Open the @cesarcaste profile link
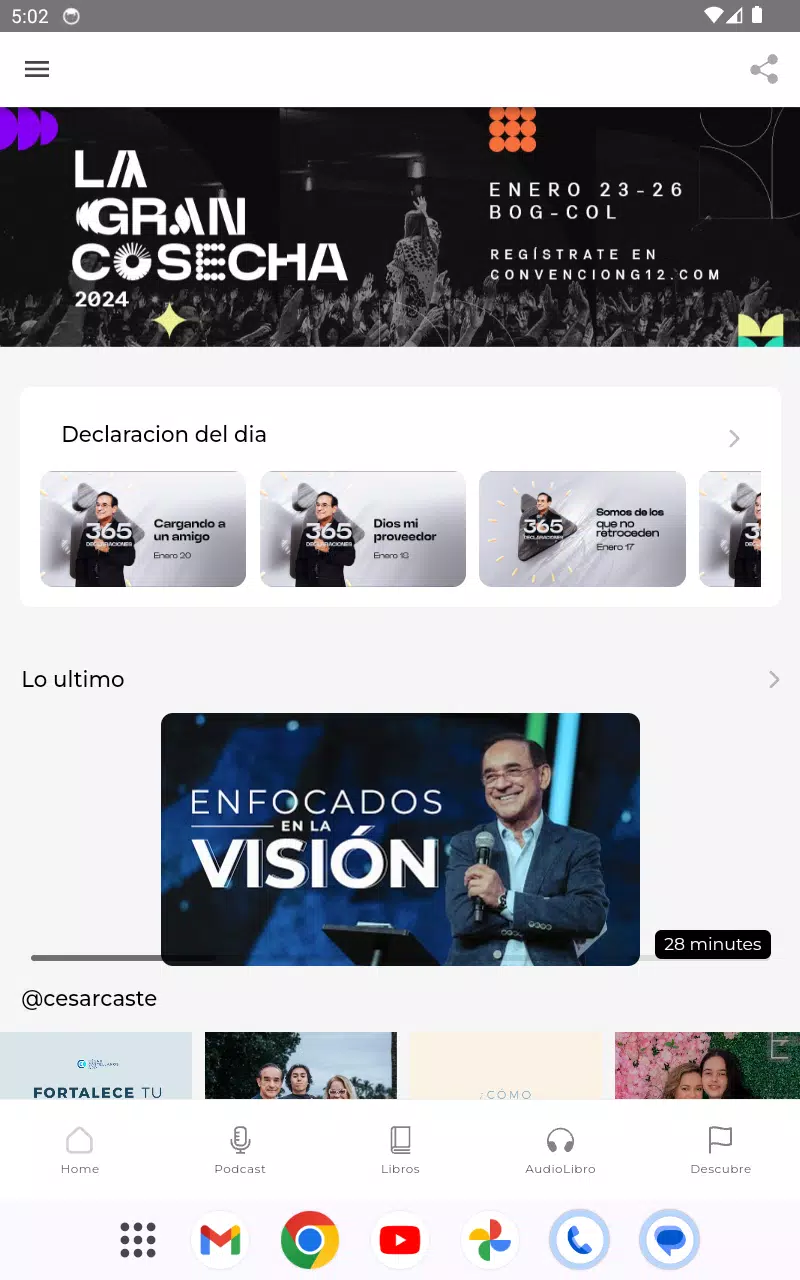This screenshot has width=800, height=1280. click(x=89, y=998)
